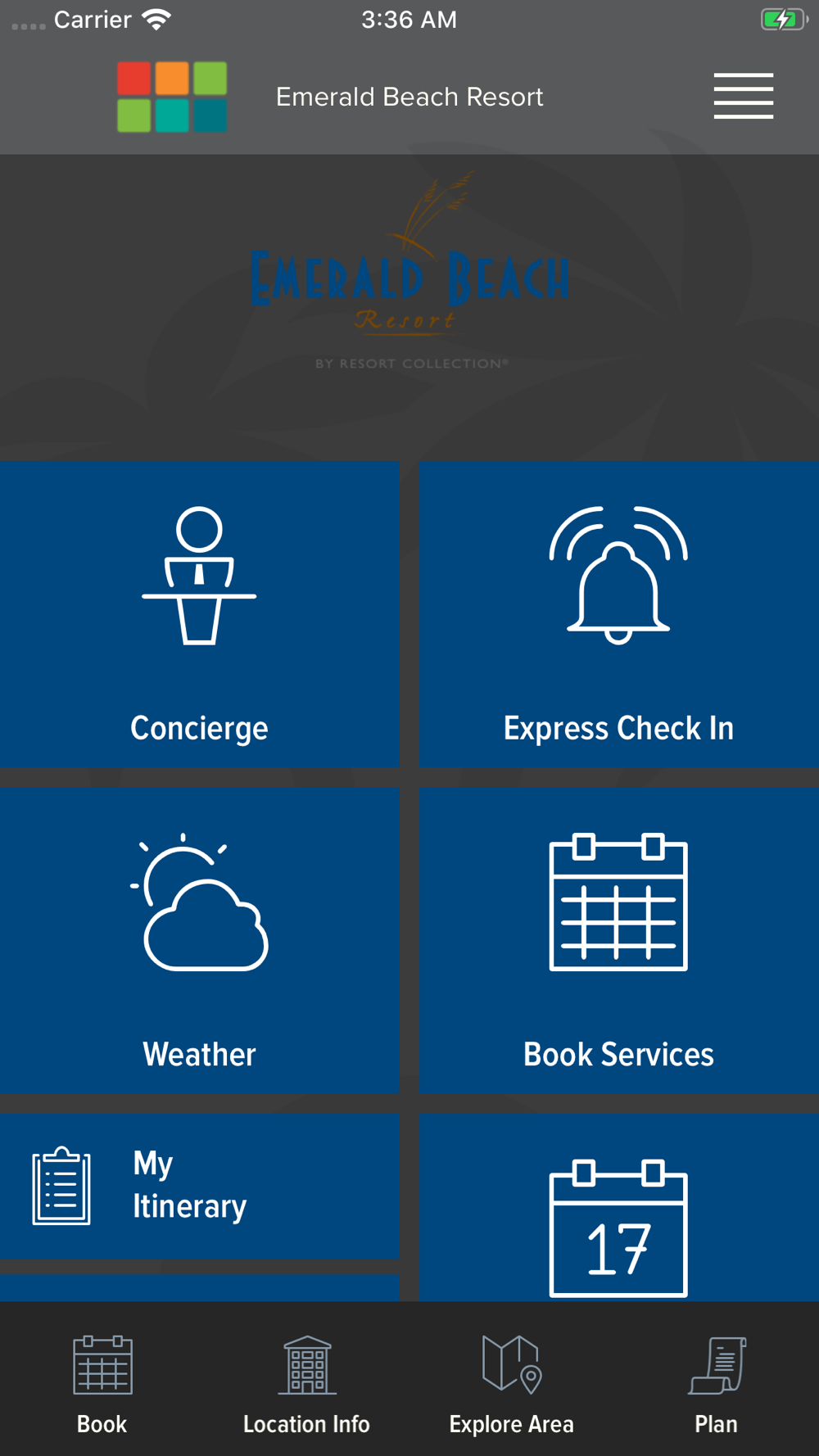View the Weather tile
This screenshot has height=1456, width=819.
[199, 940]
